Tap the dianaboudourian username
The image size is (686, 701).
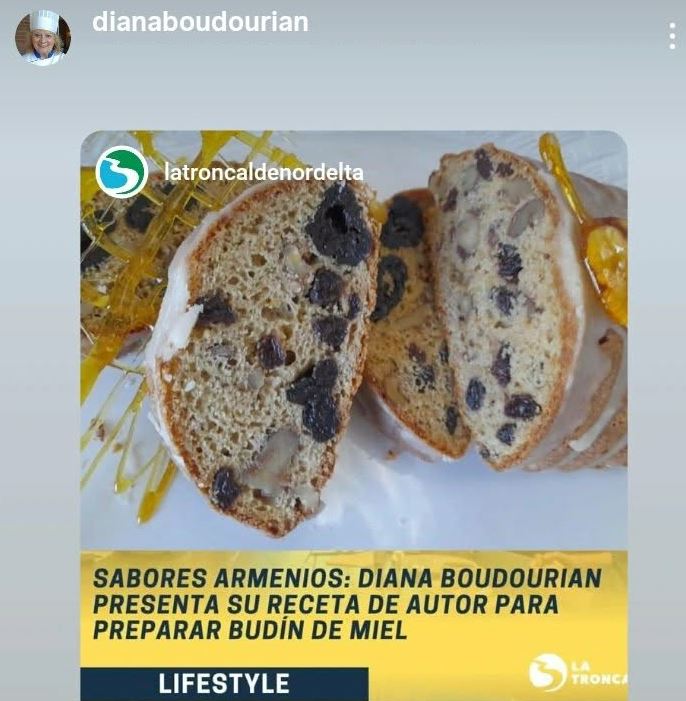pyautogui.click(x=200, y=22)
